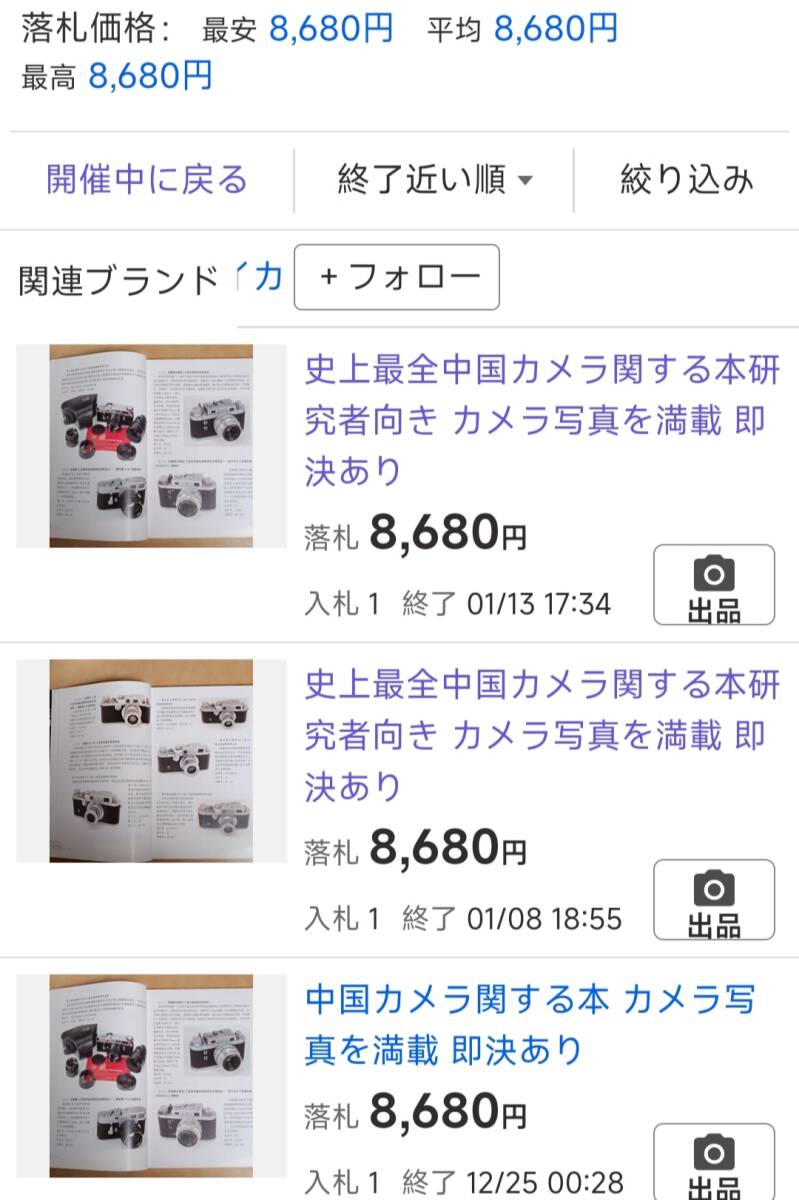Screen dimensions: 799x1200
Task: Open the listing 中国カメラ関する本 カメラ写真を満載
Action: tap(530, 1024)
